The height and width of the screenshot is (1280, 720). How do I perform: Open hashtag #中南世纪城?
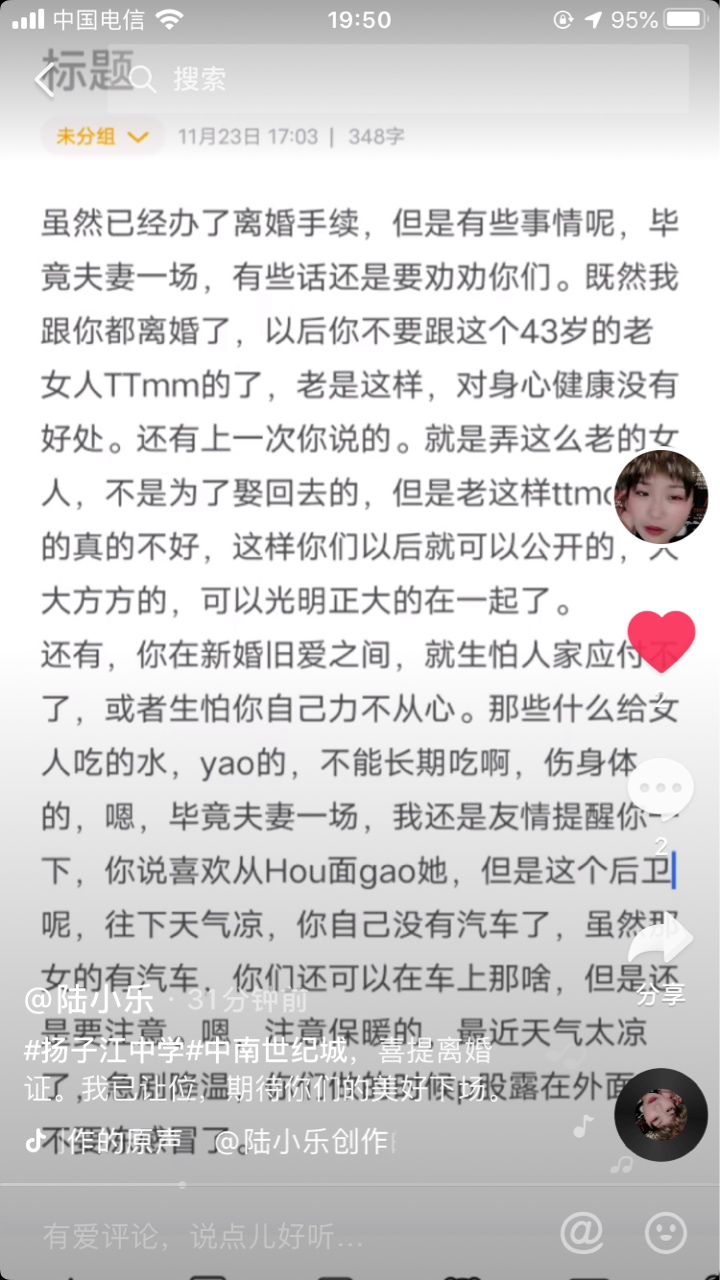tap(263, 1052)
